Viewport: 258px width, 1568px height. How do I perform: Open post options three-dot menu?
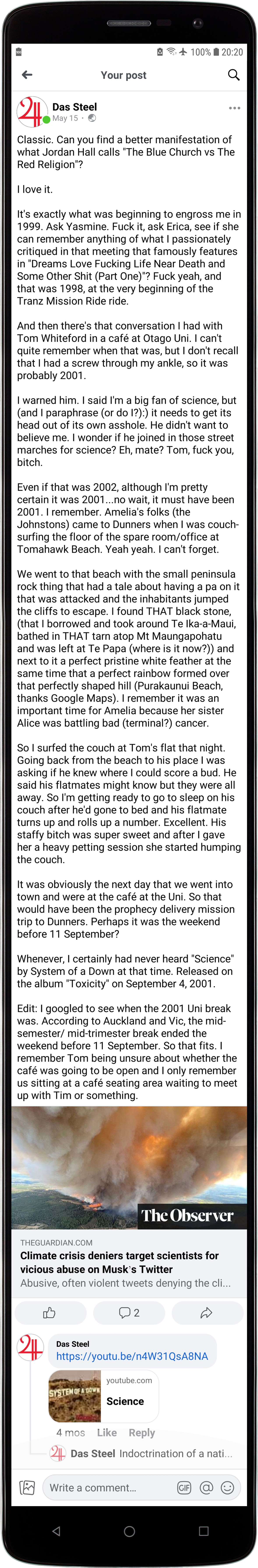(234, 108)
